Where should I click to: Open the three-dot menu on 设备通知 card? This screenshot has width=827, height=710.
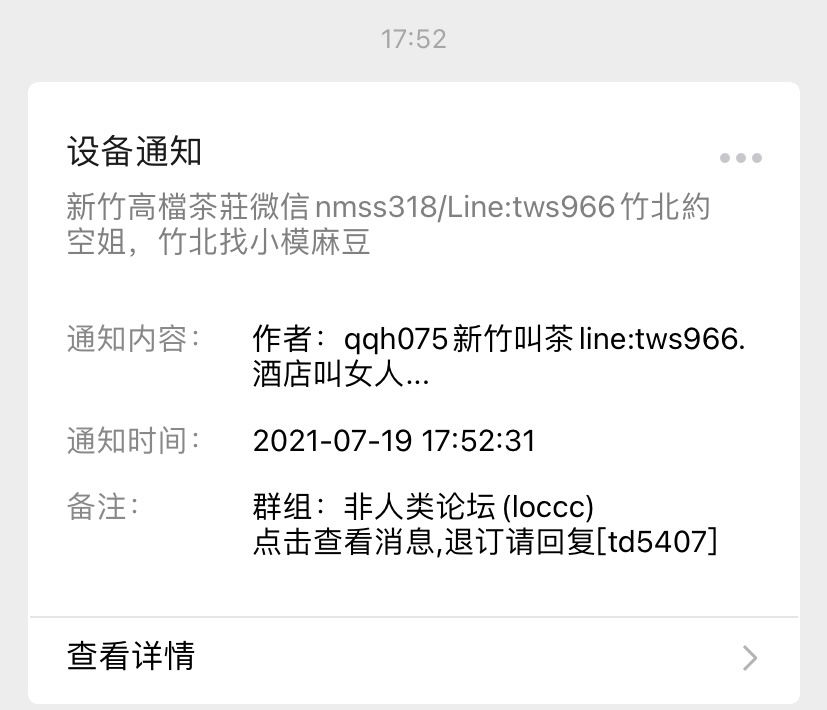click(741, 158)
